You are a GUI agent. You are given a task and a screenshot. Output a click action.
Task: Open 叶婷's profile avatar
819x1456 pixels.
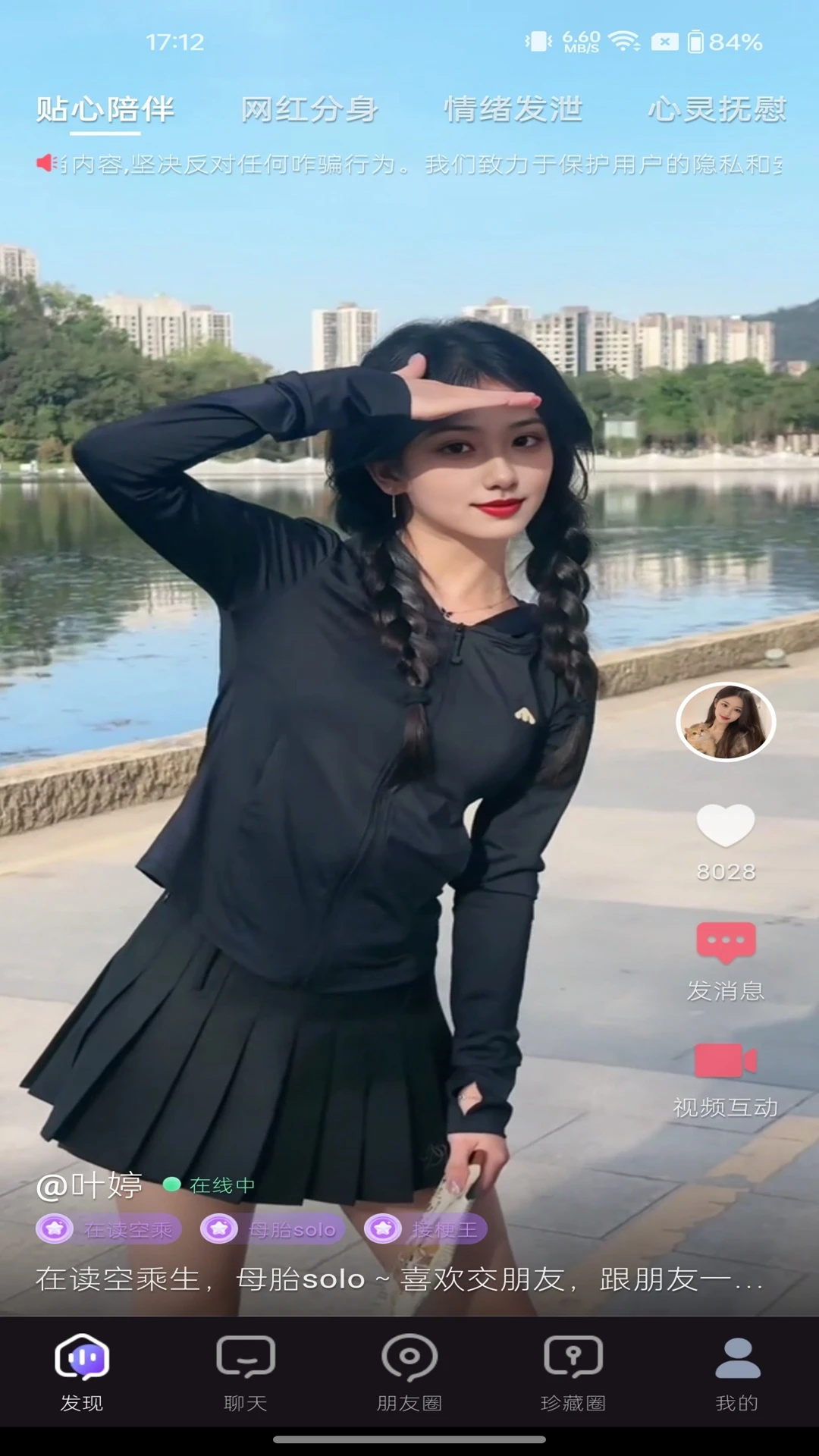726,722
